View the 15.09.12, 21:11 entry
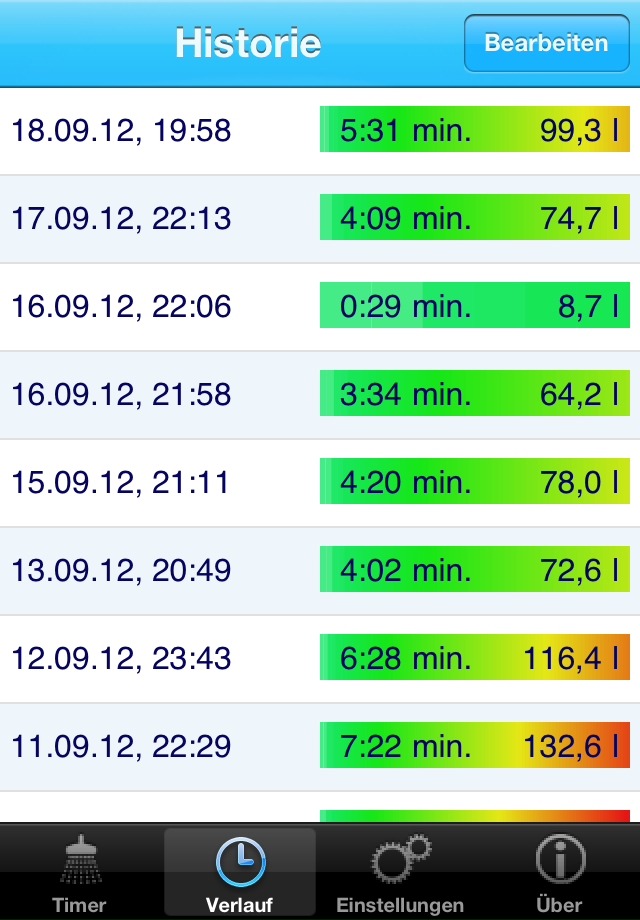Viewport: 640px width, 920px height. point(320,483)
